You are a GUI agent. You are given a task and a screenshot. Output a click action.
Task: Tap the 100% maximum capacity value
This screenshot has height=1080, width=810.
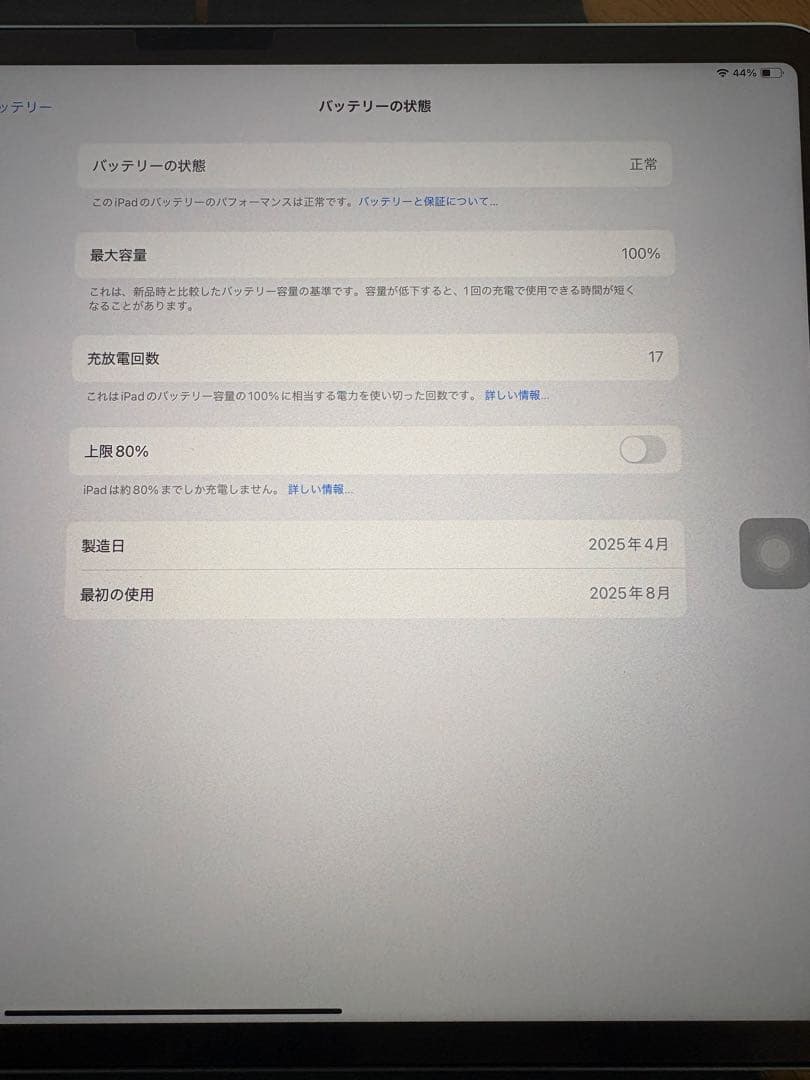(x=641, y=255)
